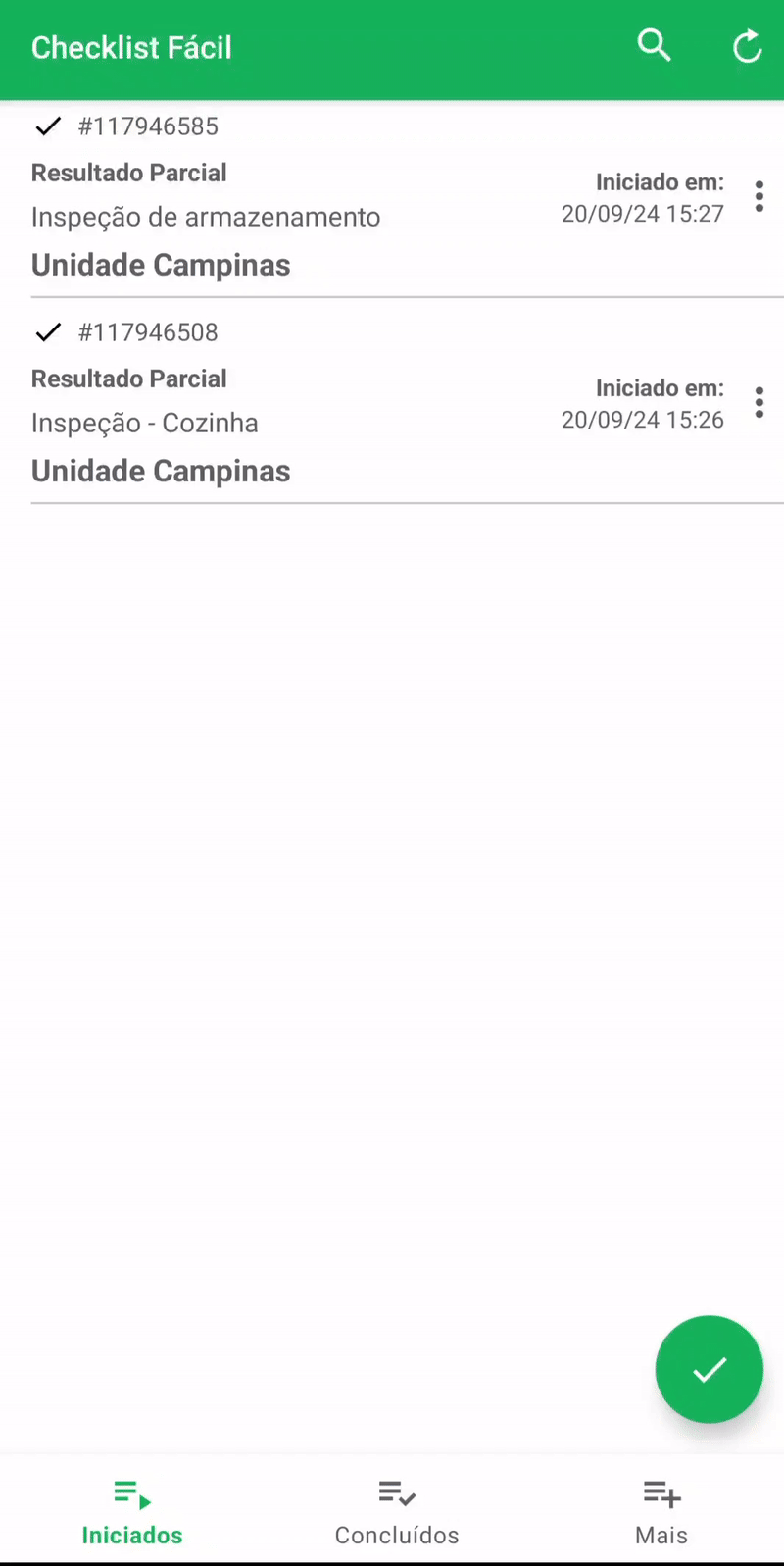The height and width of the screenshot is (1566, 784).
Task: Open the search icon in the app bar
Action: tap(654, 46)
